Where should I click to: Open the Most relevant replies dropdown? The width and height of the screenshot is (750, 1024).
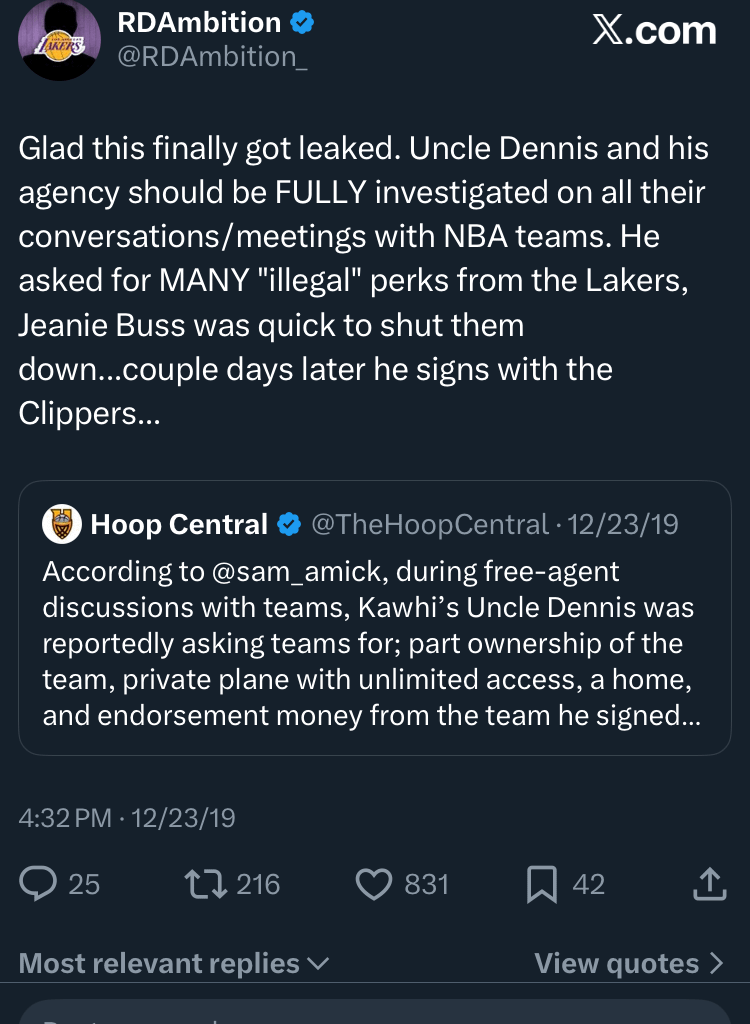pos(160,963)
